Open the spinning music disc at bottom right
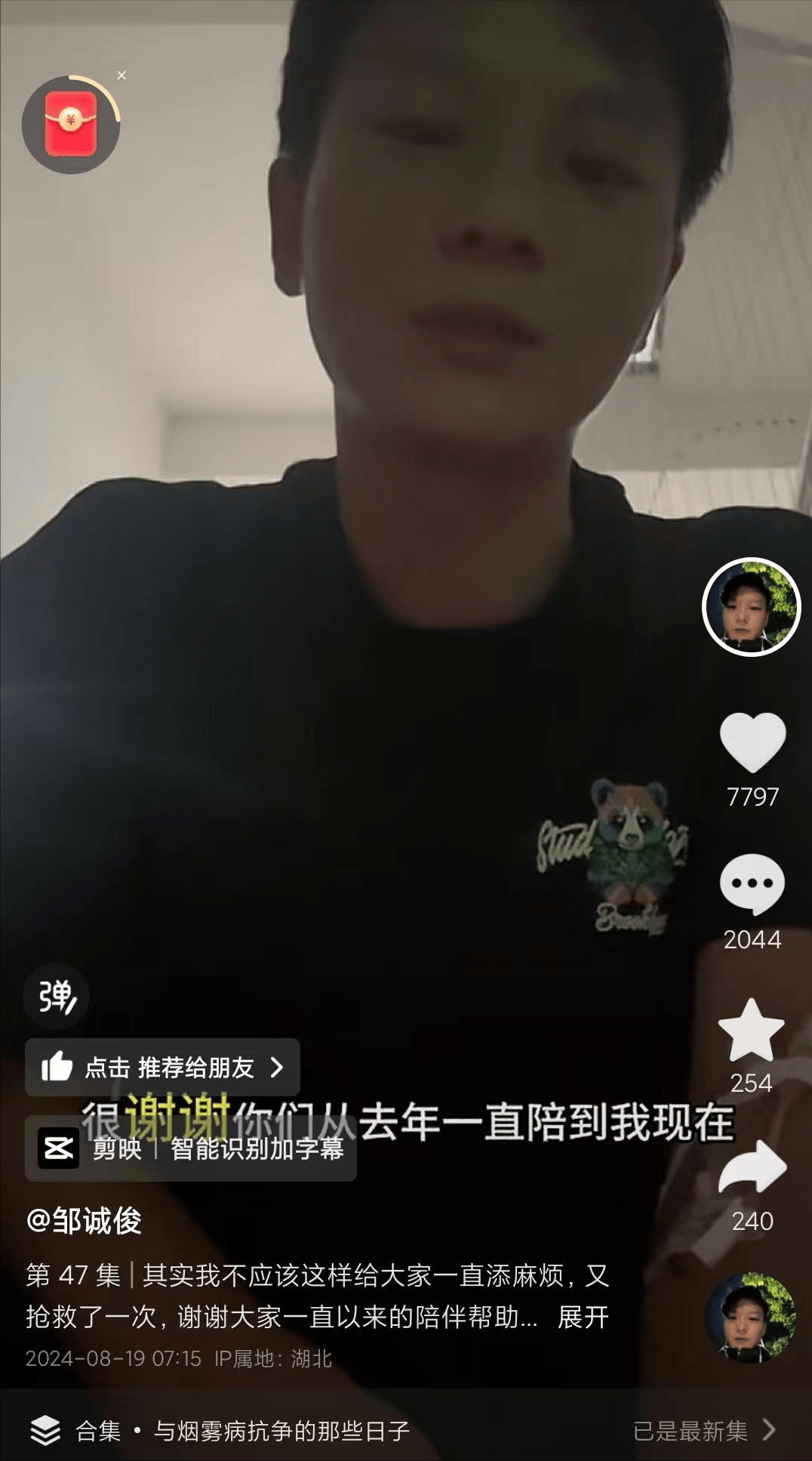 pos(751,1318)
